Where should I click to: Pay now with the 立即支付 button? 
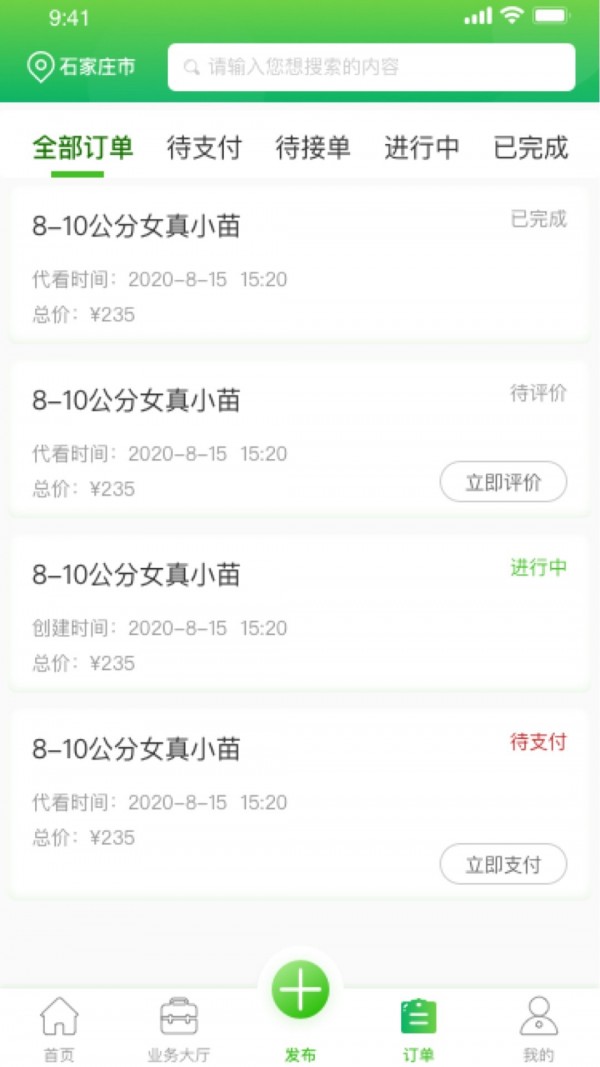[x=503, y=864]
